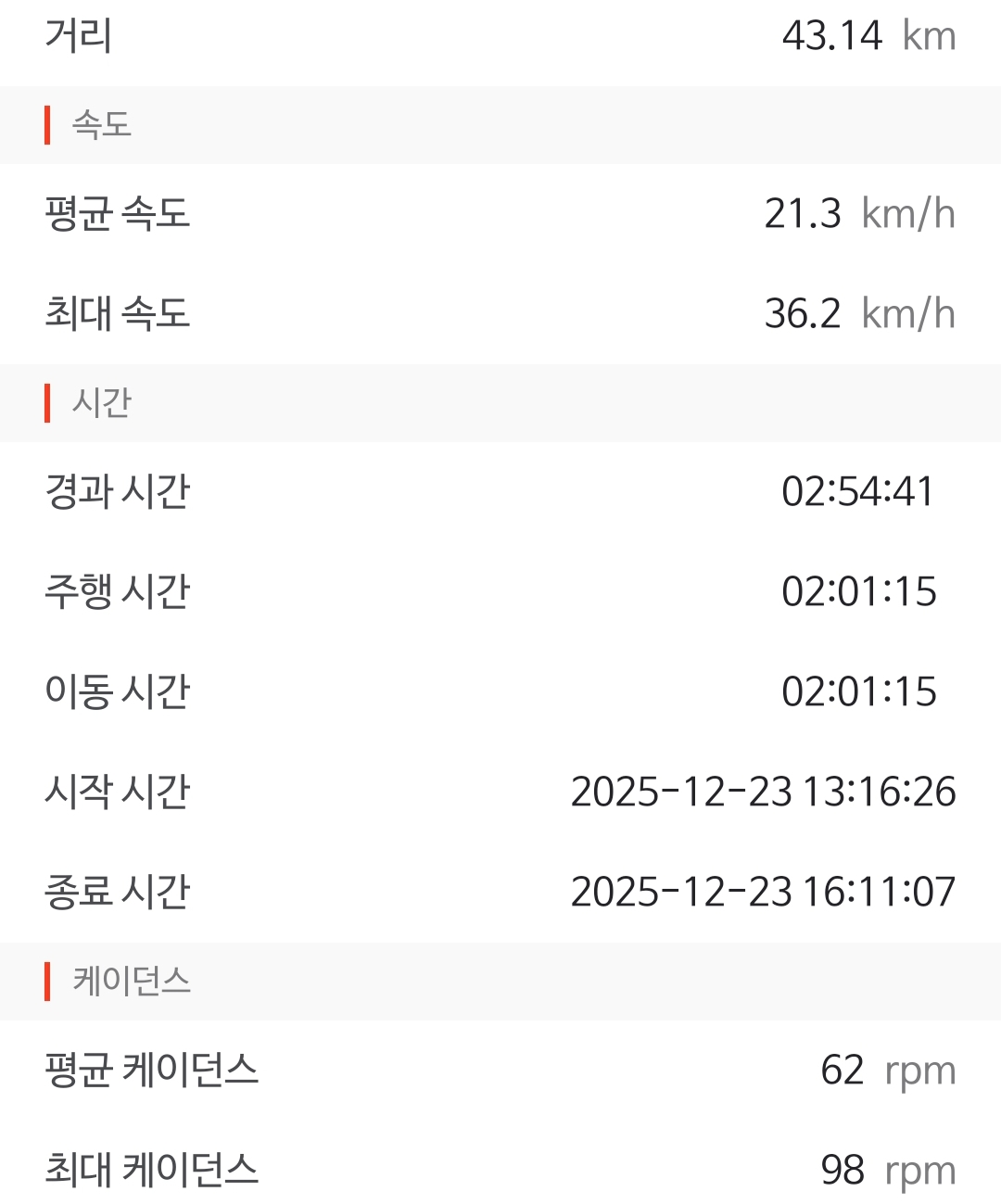Open the 속도 section header
The width and height of the screenshot is (1001, 1204).
[x=97, y=126]
